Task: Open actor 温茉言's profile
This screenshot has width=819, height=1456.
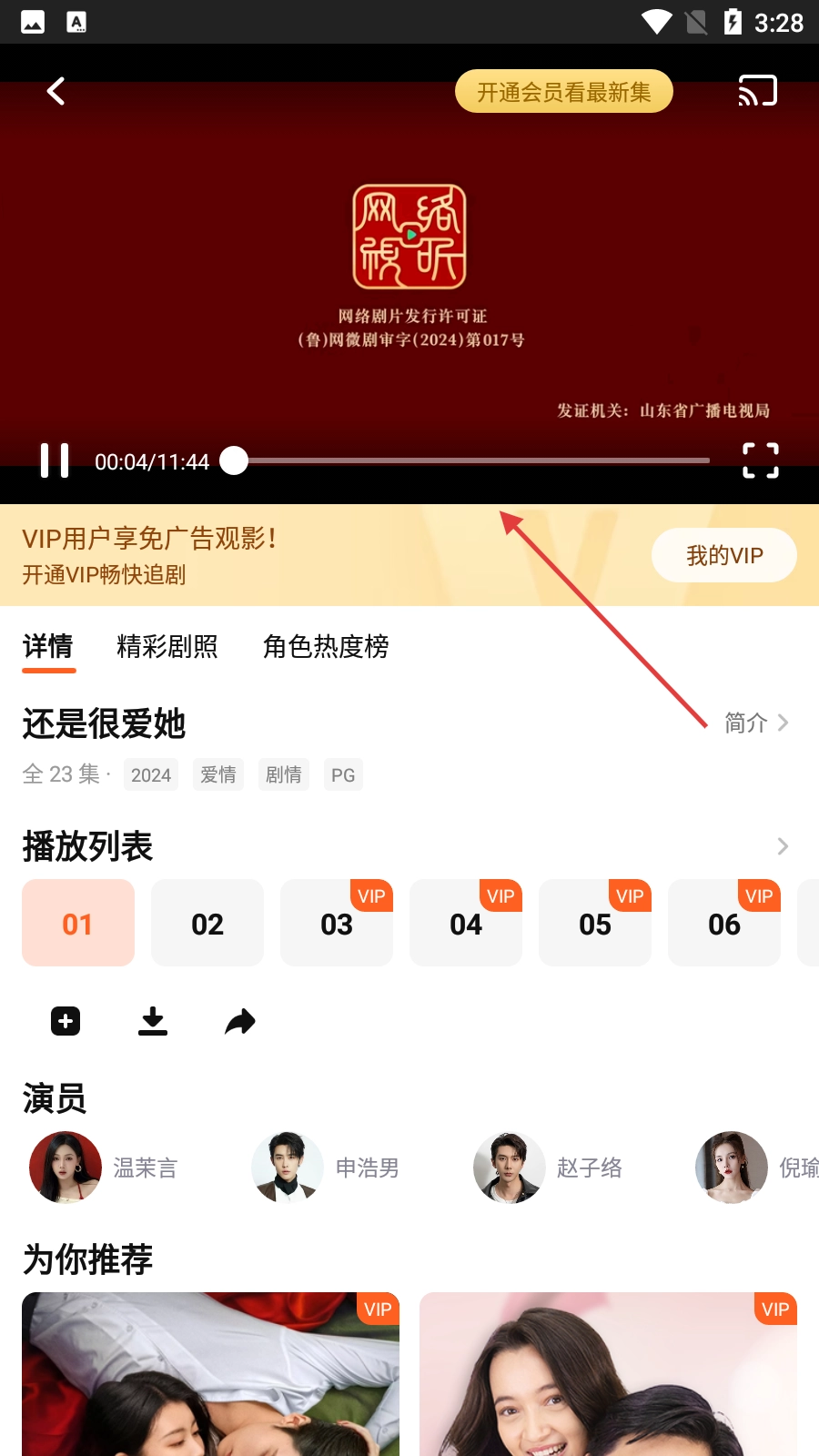Action: click(104, 1168)
